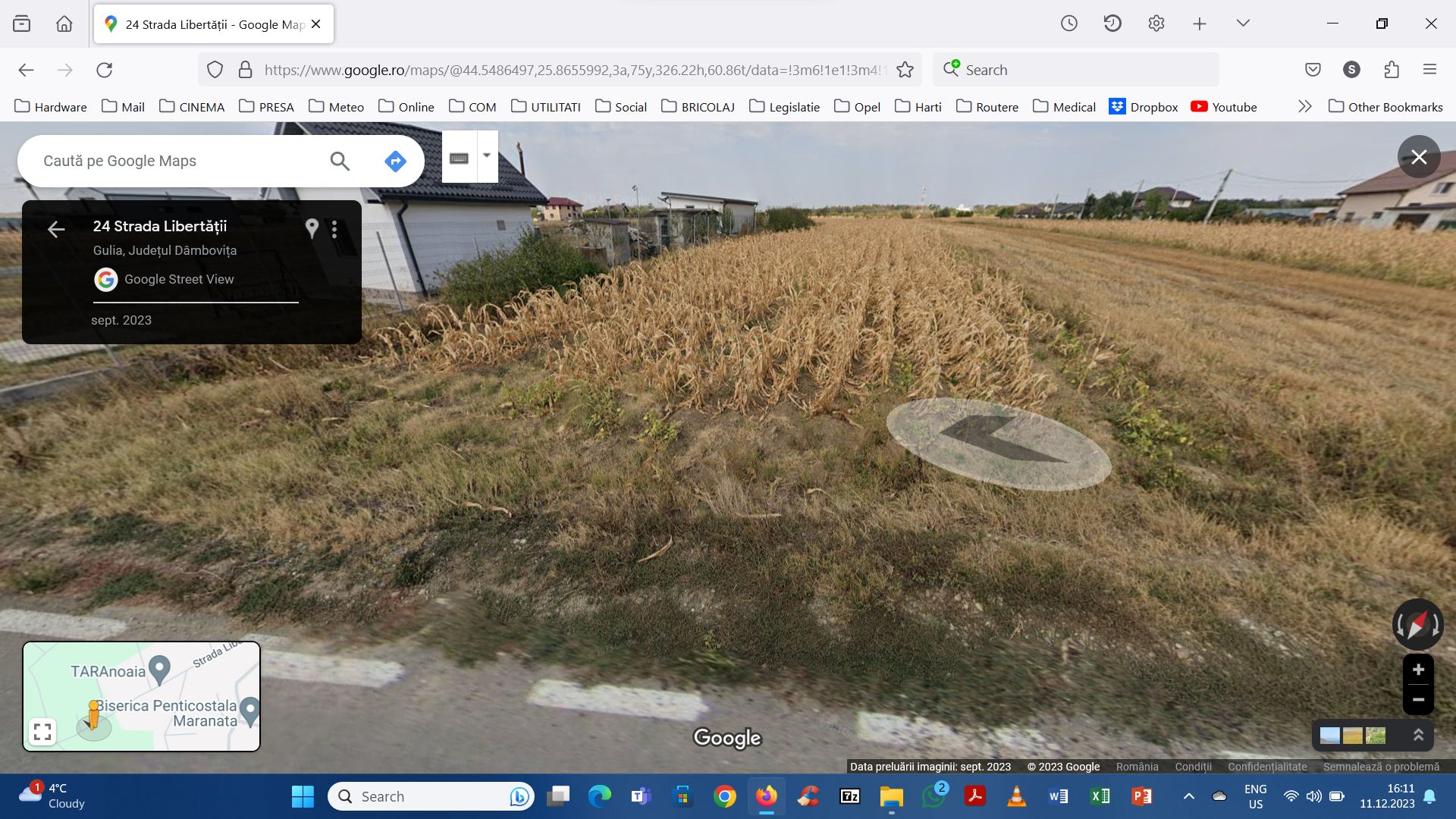This screenshot has width=1456, height=819.
Task: Reload the page in browser
Action: tap(105, 70)
